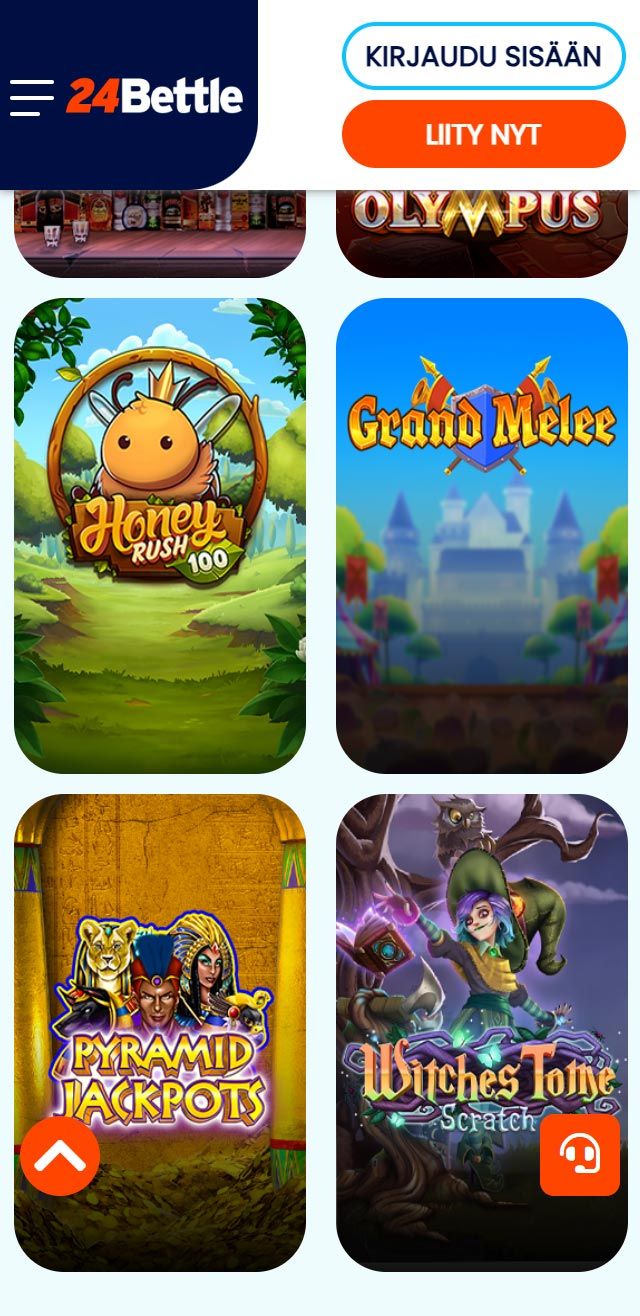Tap Liity nyt to join

pos(483,134)
